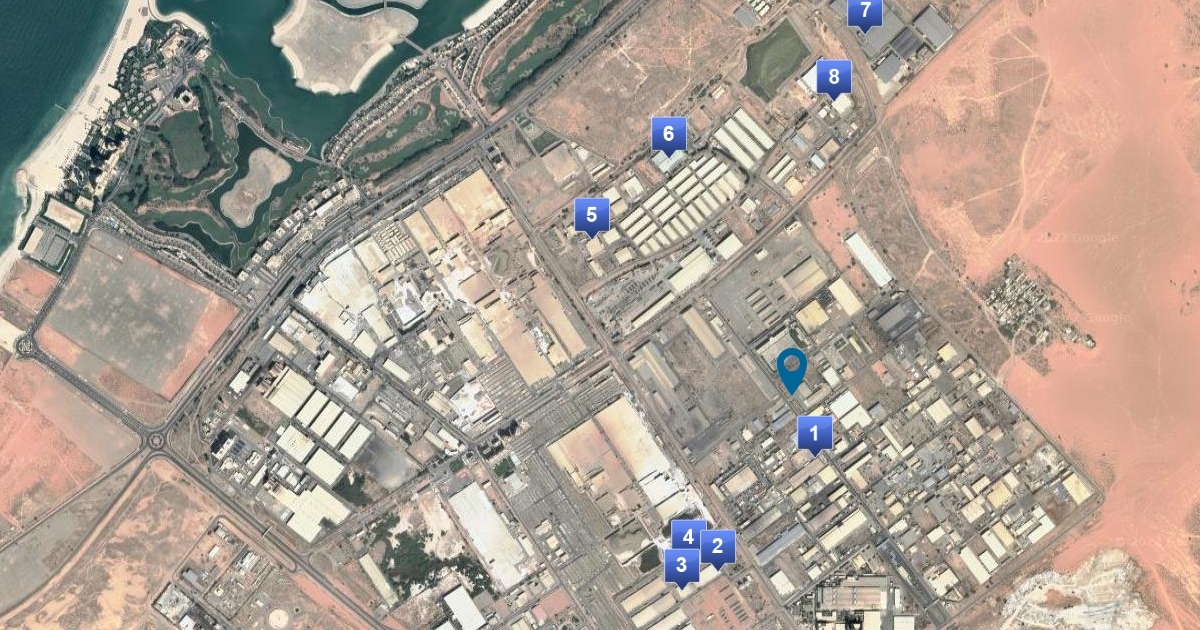Open map marker number 6

point(669,133)
